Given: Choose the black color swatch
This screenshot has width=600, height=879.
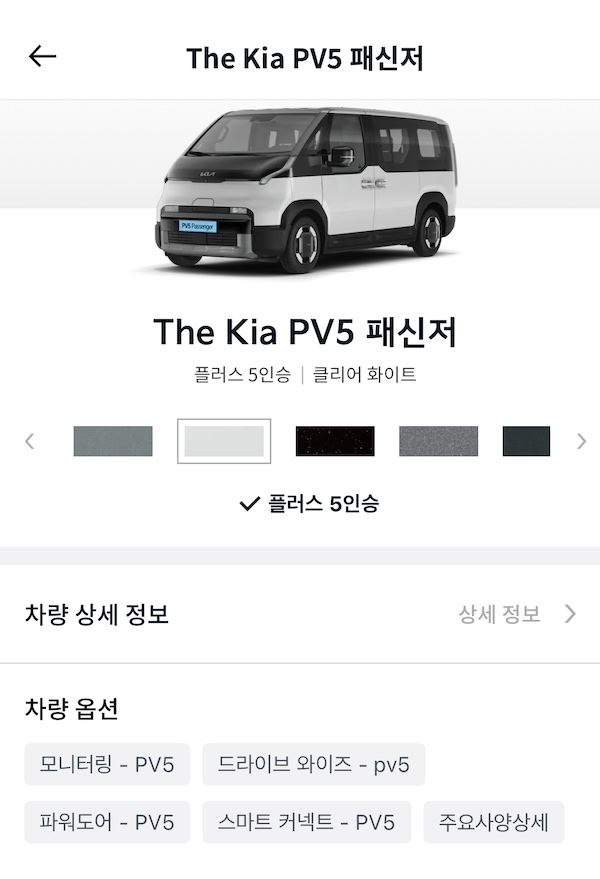Looking at the screenshot, I should (335, 441).
